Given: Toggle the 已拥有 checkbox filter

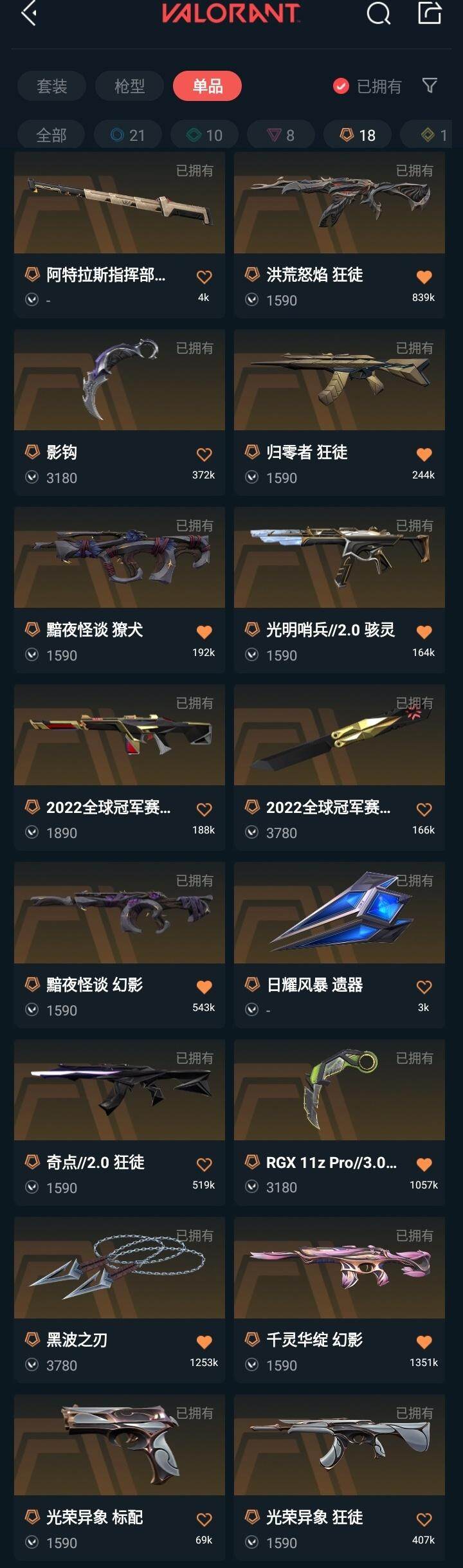Looking at the screenshot, I should click(x=341, y=86).
